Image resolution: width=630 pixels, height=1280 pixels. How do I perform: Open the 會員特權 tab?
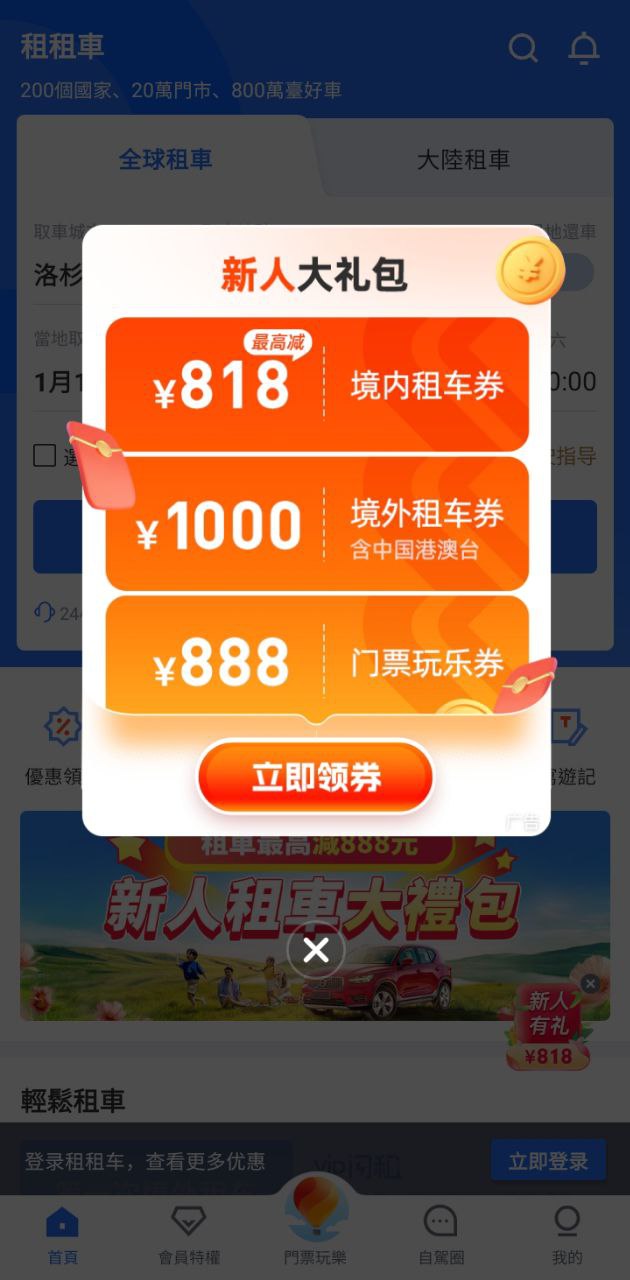coord(189,1235)
